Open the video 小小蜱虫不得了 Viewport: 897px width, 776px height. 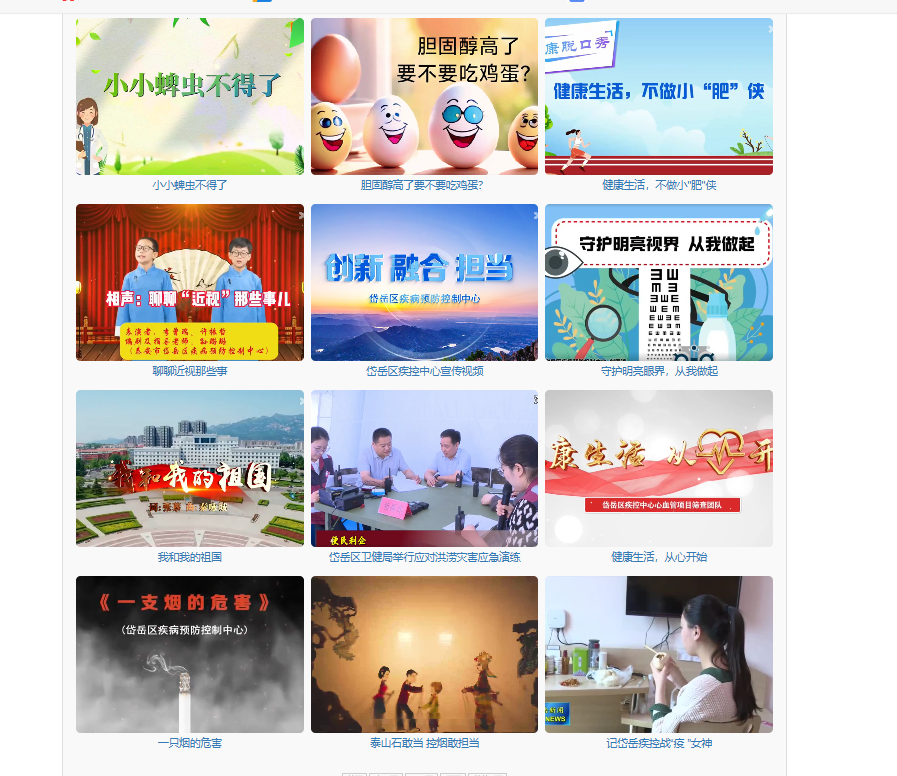coord(190,97)
